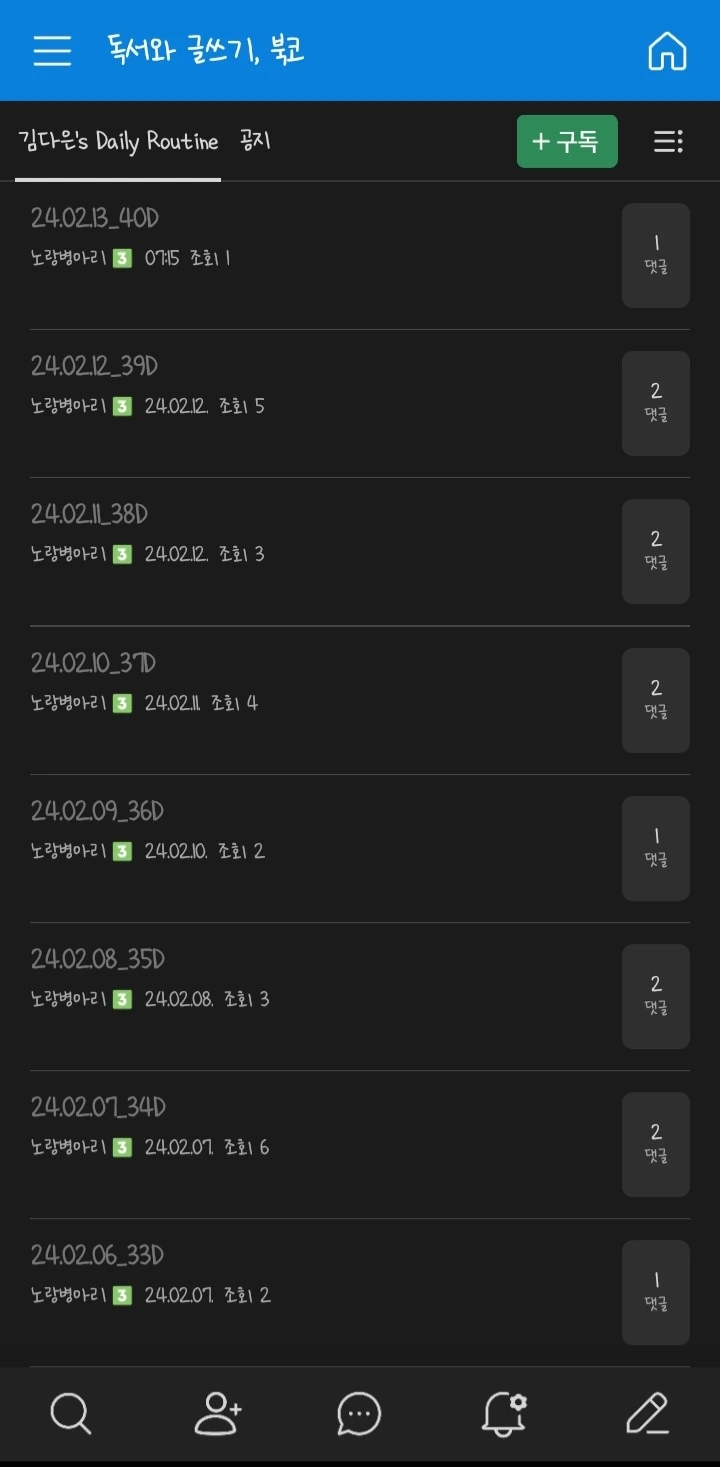The height and width of the screenshot is (1467, 720).
Task: Switch to the 공지 tab
Action: (x=255, y=141)
